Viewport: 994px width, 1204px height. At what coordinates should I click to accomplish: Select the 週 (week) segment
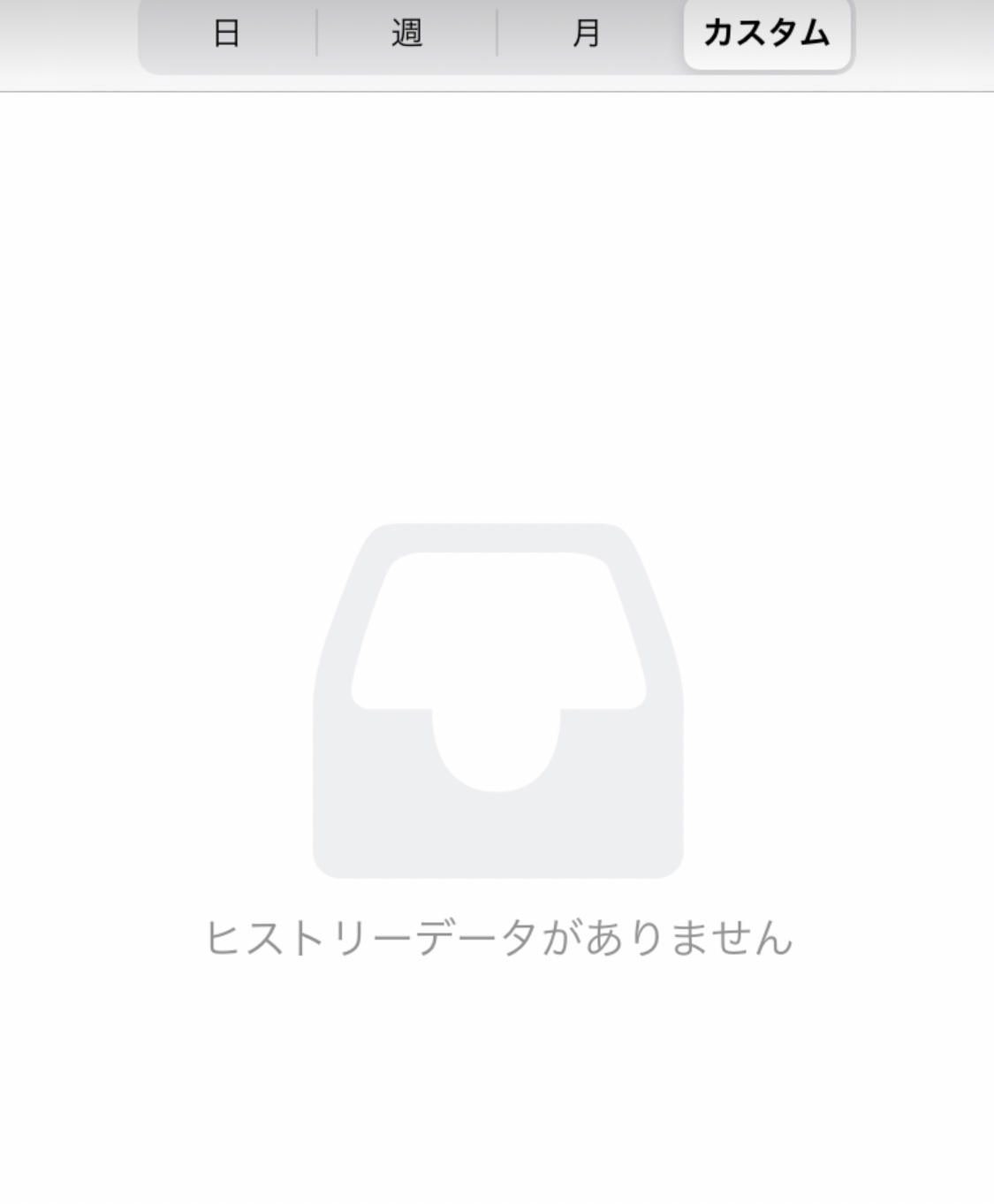pyautogui.click(x=406, y=34)
